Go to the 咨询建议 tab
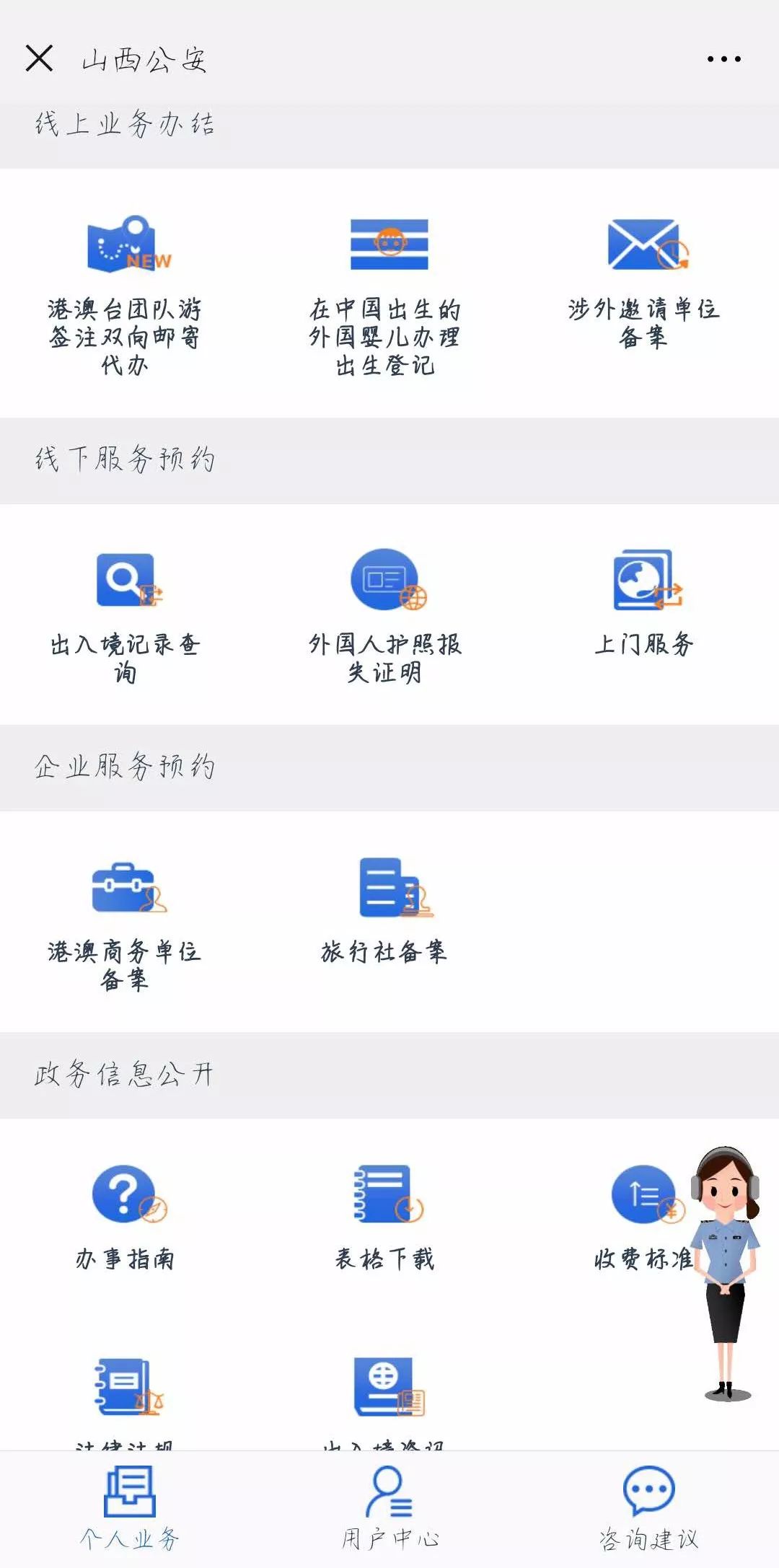The height and width of the screenshot is (1568, 779). pyautogui.click(x=649, y=1509)
